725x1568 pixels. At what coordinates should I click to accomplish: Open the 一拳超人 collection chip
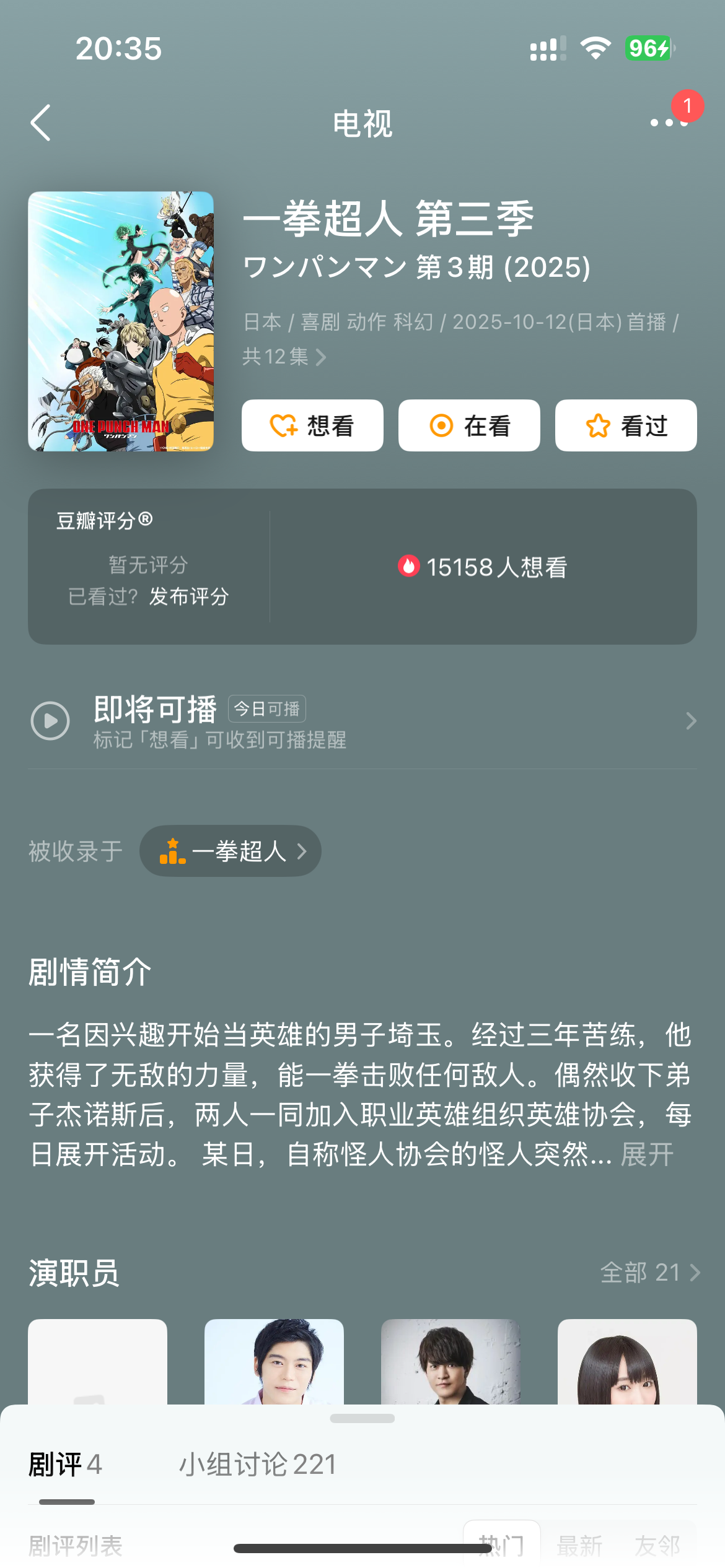(x=231, y=851)
